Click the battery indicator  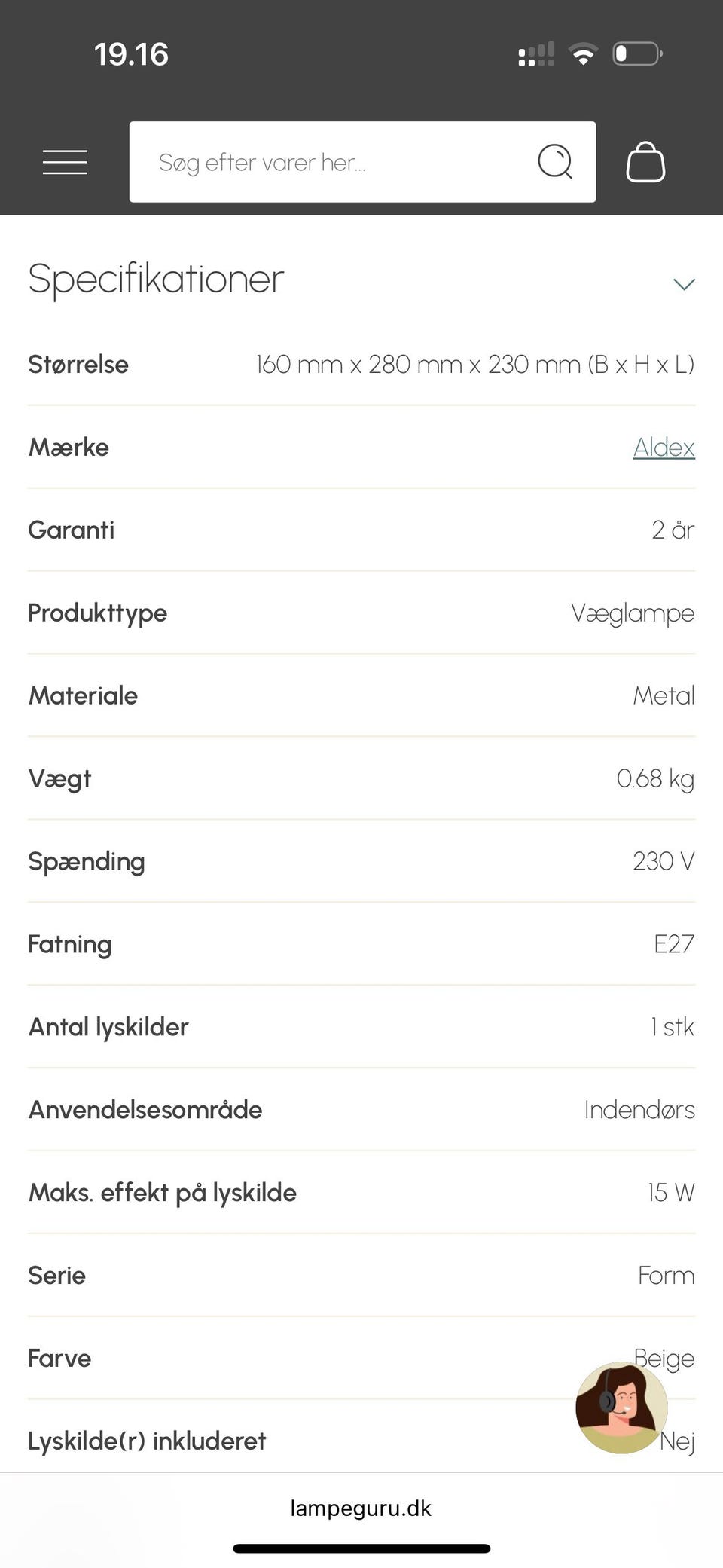tap(635, 53)
